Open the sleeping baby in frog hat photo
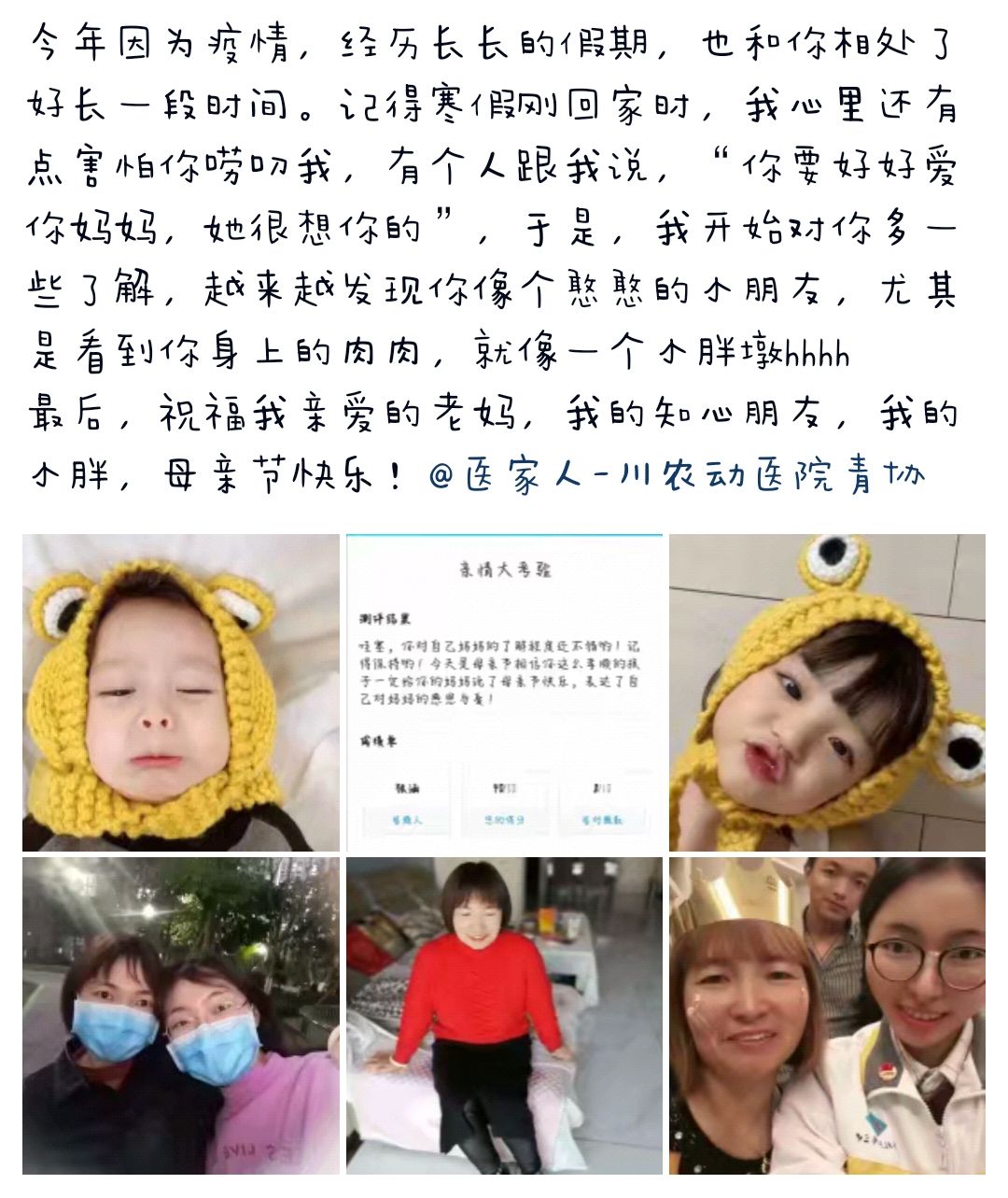The image size is (1008, 1198). click(x=181, y=692)
